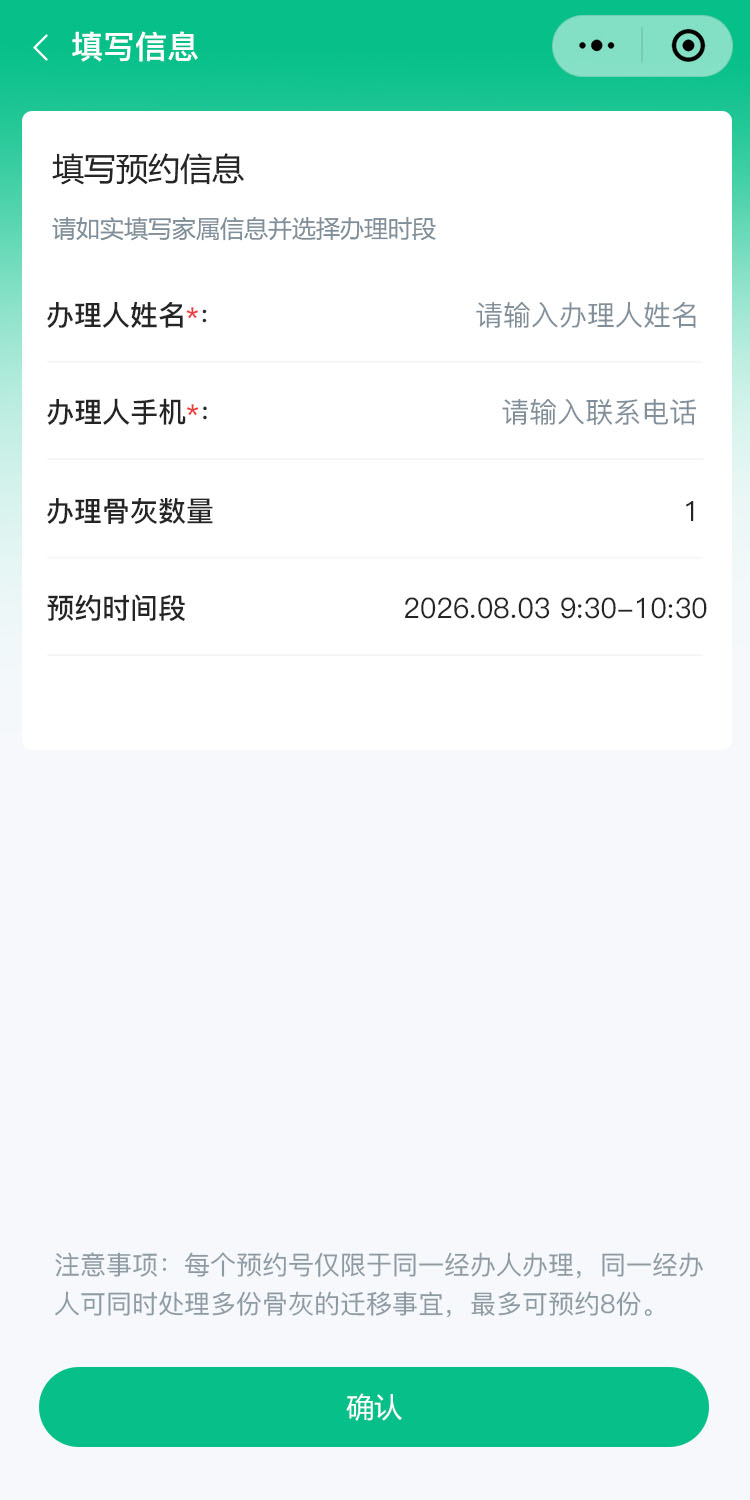Tap the 确认 button to submit
The width and height of the screenshot is (750, 1500).
[x=374, y=1407]
